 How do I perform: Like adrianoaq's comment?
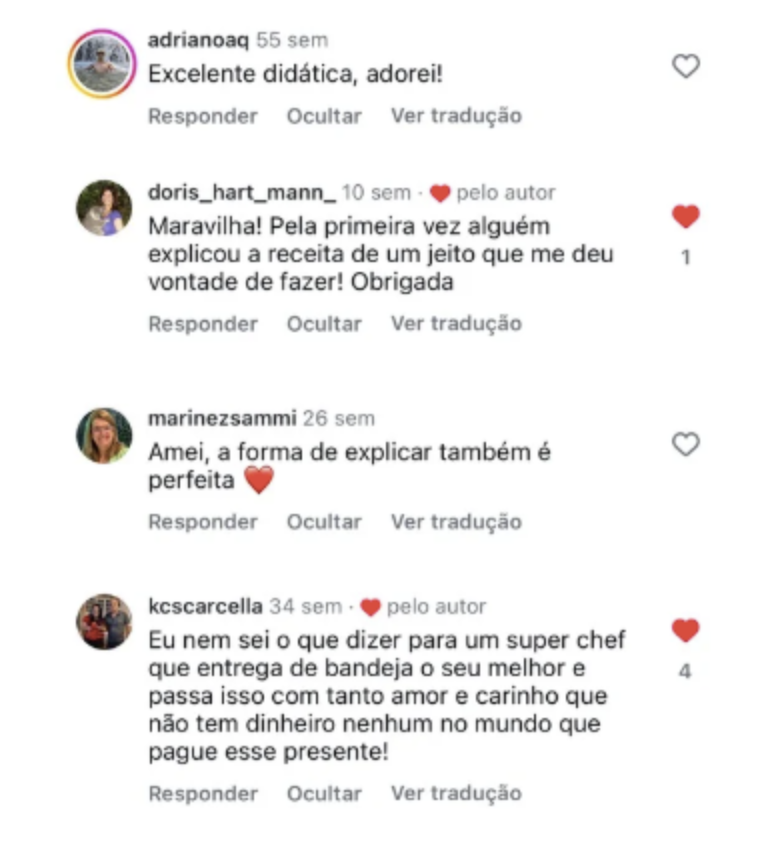tap(685, 67)
